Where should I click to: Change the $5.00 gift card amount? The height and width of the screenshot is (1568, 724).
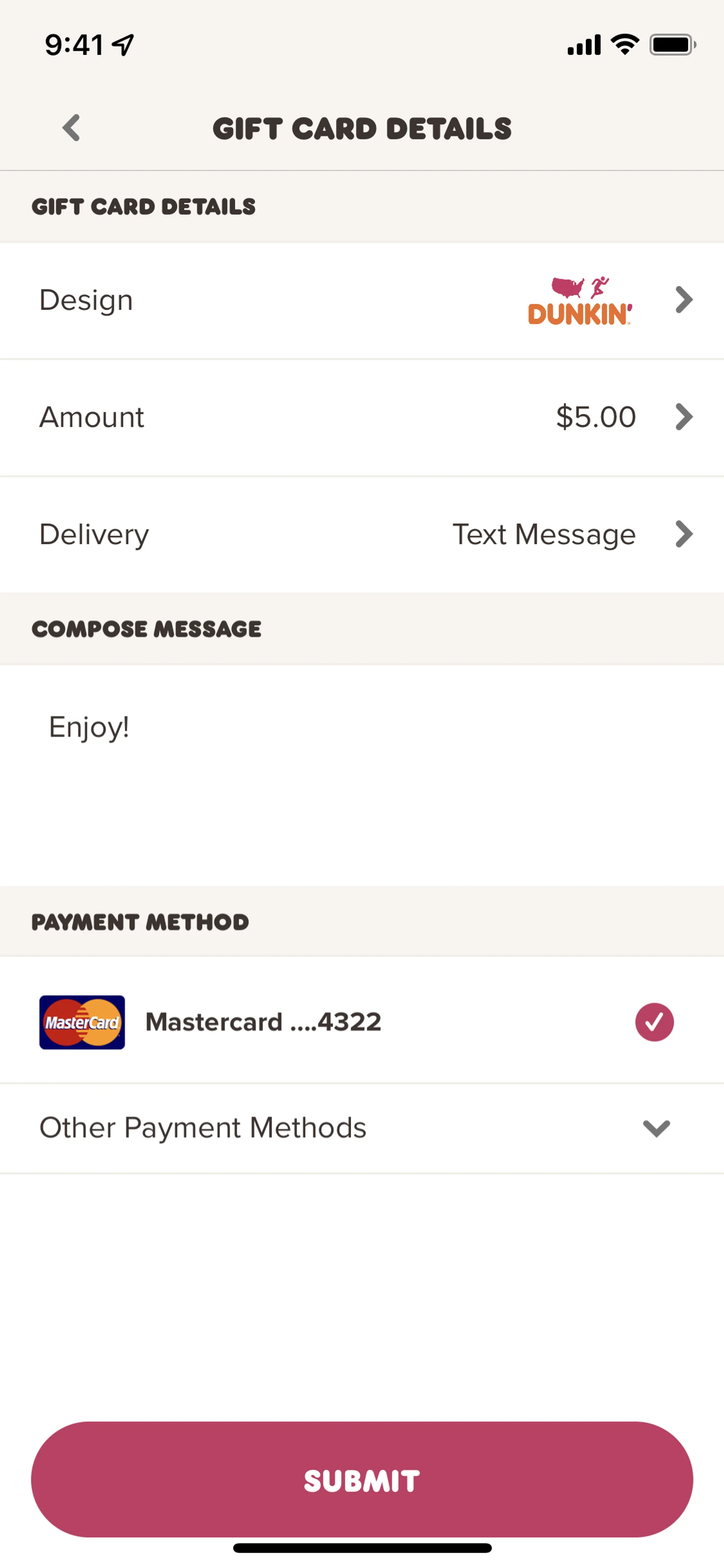tap(362, 417)
